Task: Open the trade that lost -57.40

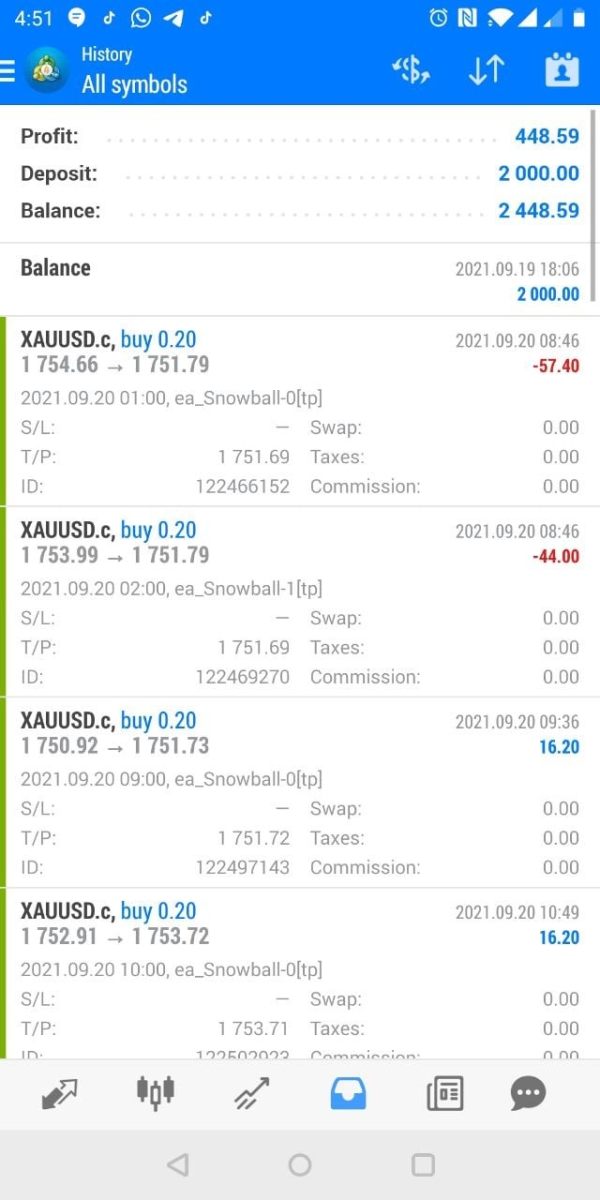Action: [300, 412]
